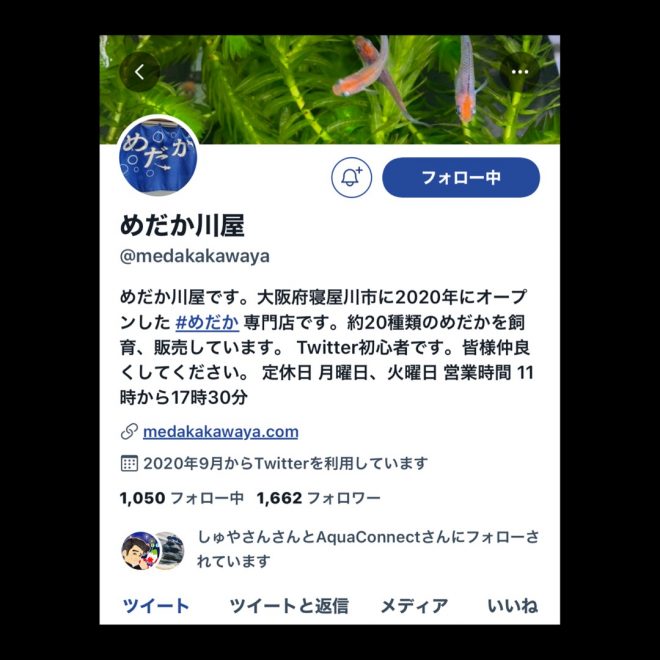Image resolution: width=660 pixels, height=660 pixels.
Task: Tap the フォロー中 button
Action: click(x=461, y=178)
